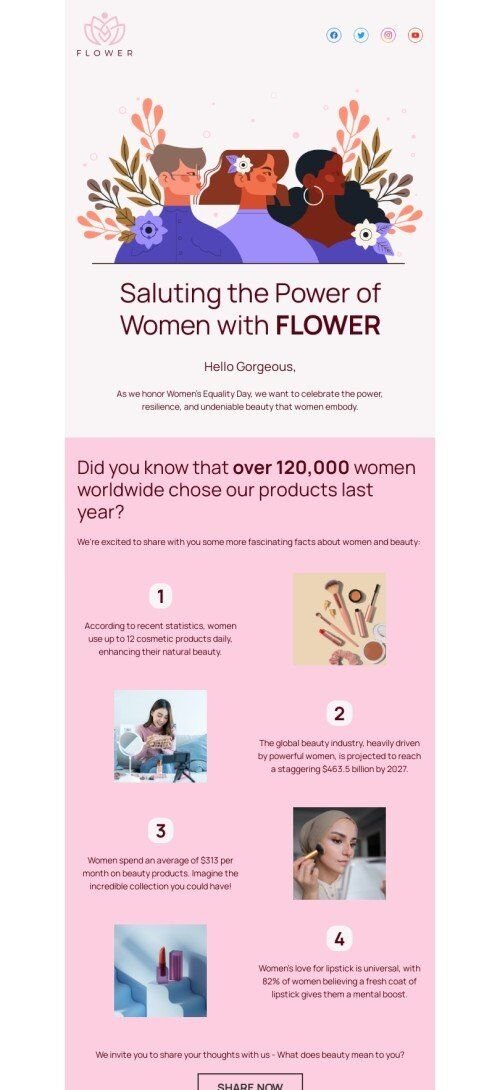Image resolution: width=500 pixels, height=1090 pixels.
Task: Open the Facebook icon in the header
Action: coord(334,35)
